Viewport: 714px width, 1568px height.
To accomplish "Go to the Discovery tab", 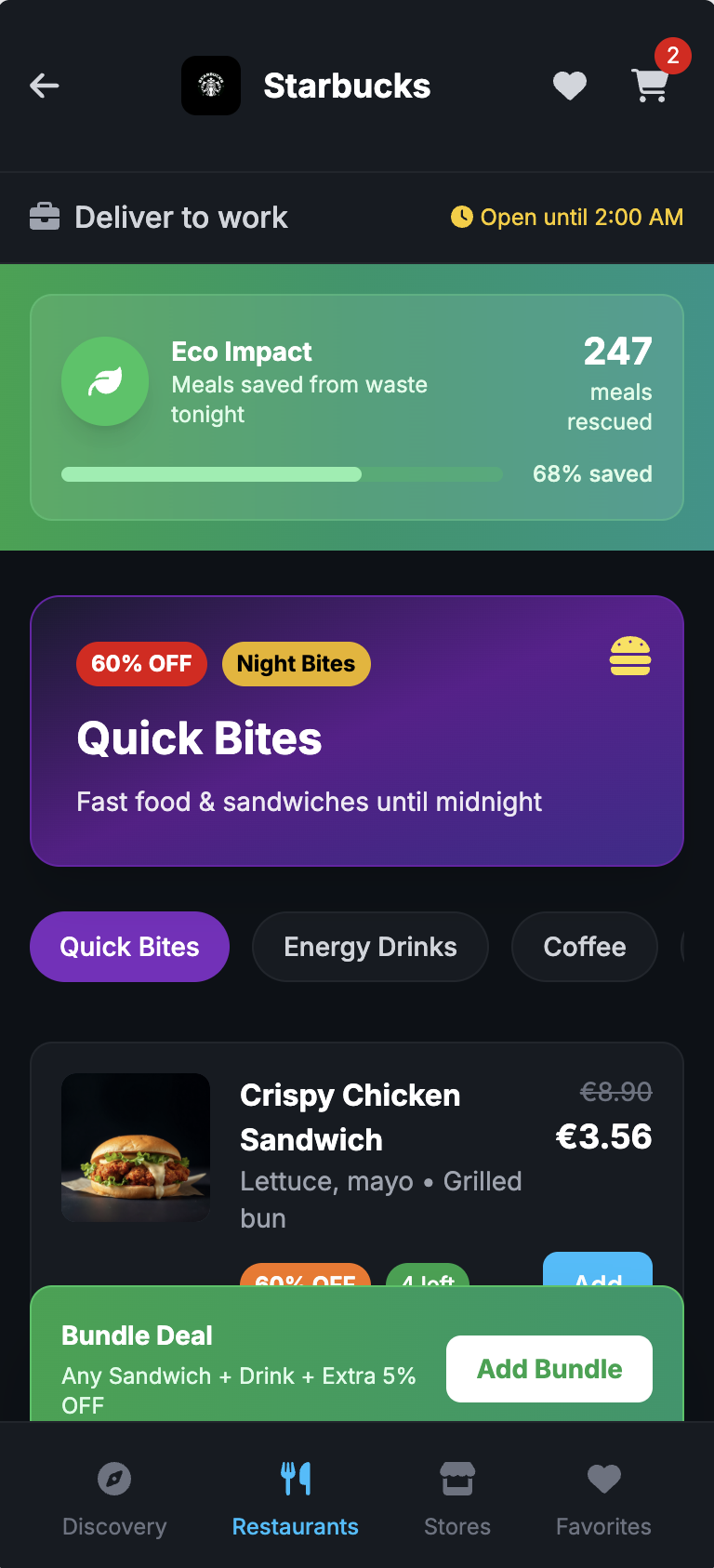I will click(114, 1497).
